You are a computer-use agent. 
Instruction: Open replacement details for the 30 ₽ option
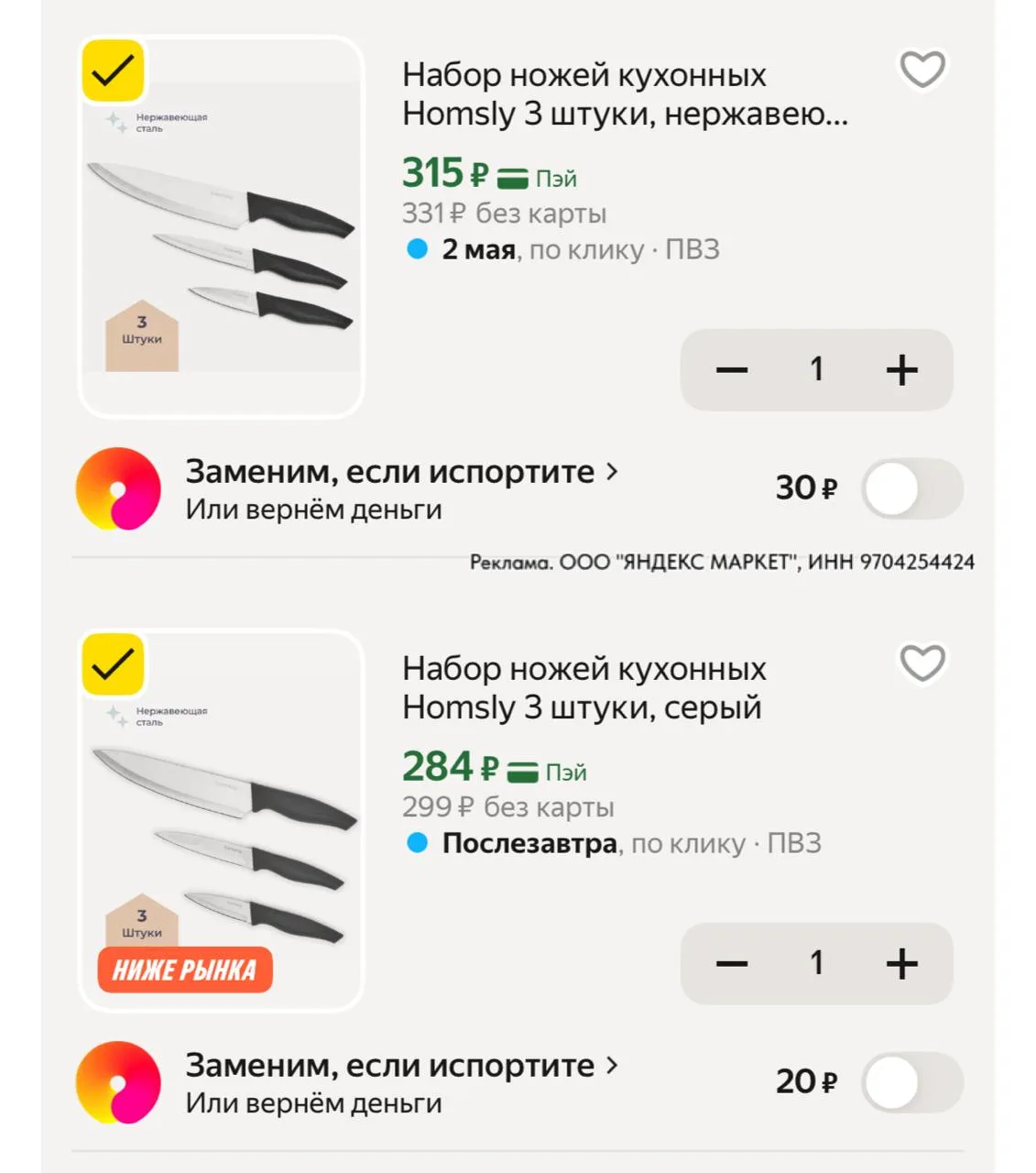(x=401, y=473)
